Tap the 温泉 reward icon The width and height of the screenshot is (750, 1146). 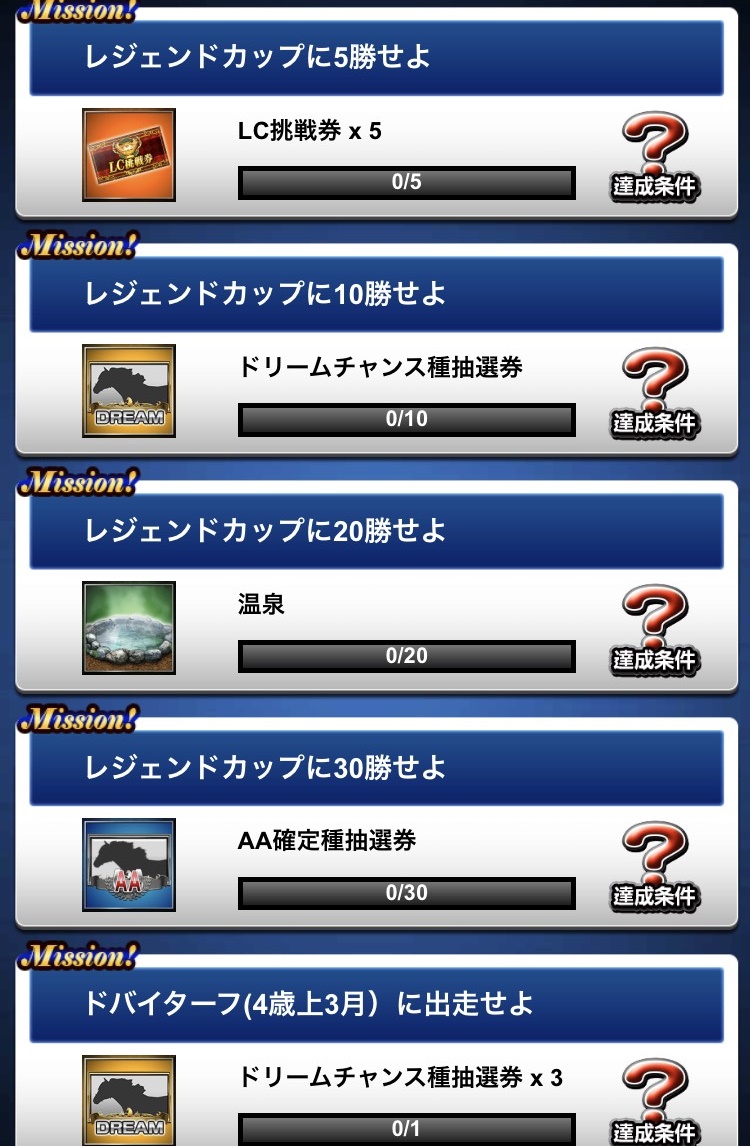[x=129, y=628]
